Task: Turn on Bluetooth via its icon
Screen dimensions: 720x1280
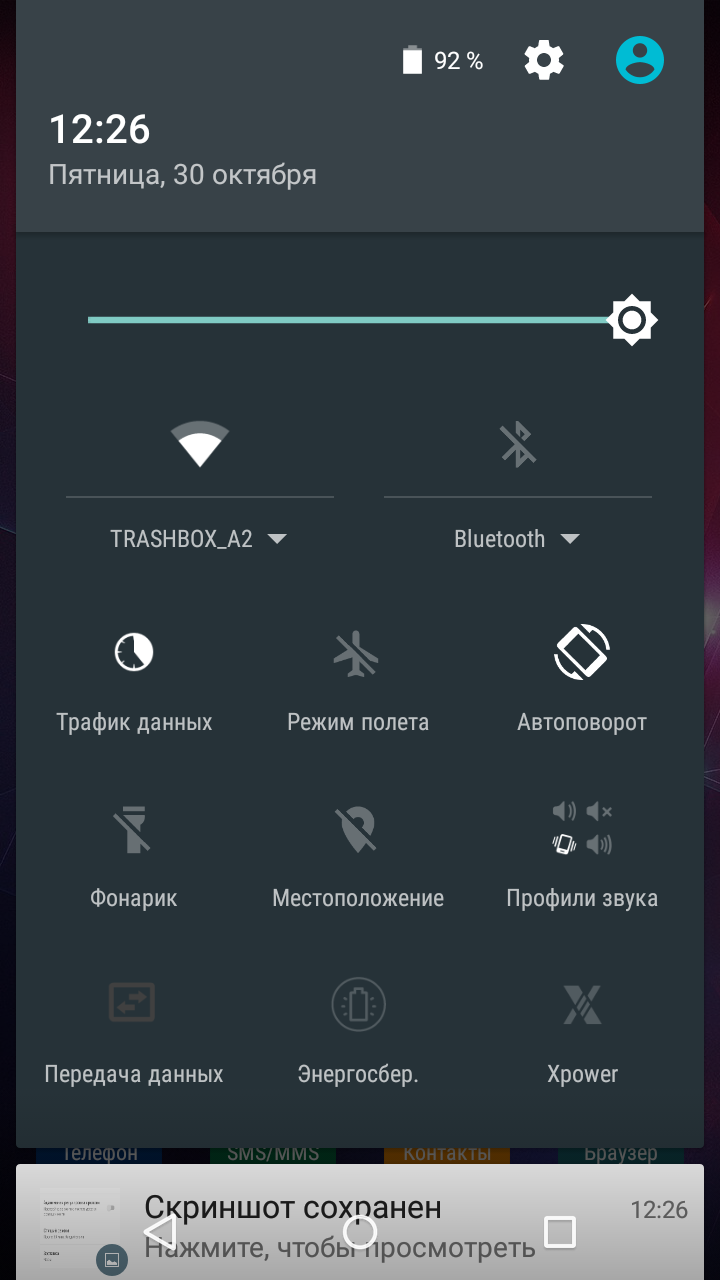Action: 518,444
